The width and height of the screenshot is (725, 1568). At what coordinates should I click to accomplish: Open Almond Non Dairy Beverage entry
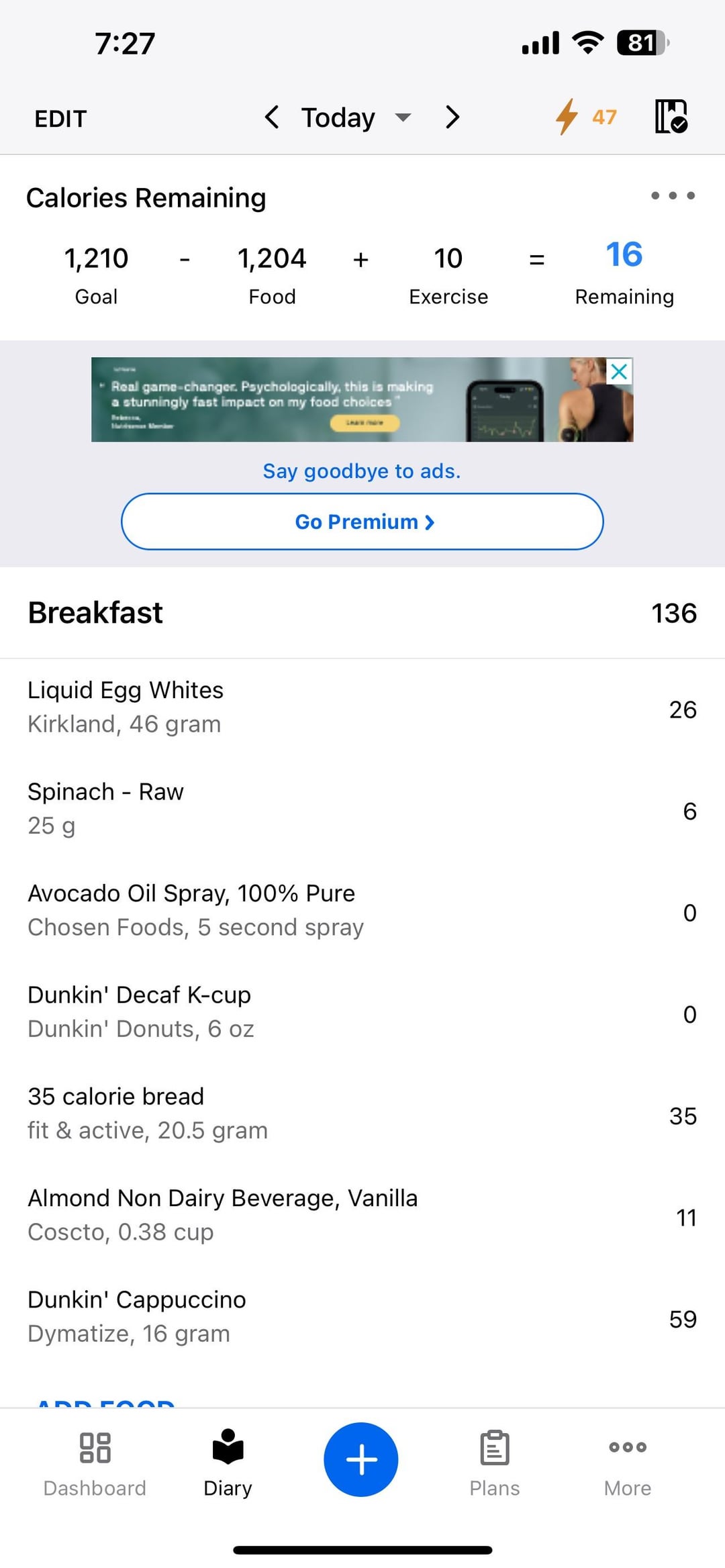pyautogui.click(x=362, y=1216)
